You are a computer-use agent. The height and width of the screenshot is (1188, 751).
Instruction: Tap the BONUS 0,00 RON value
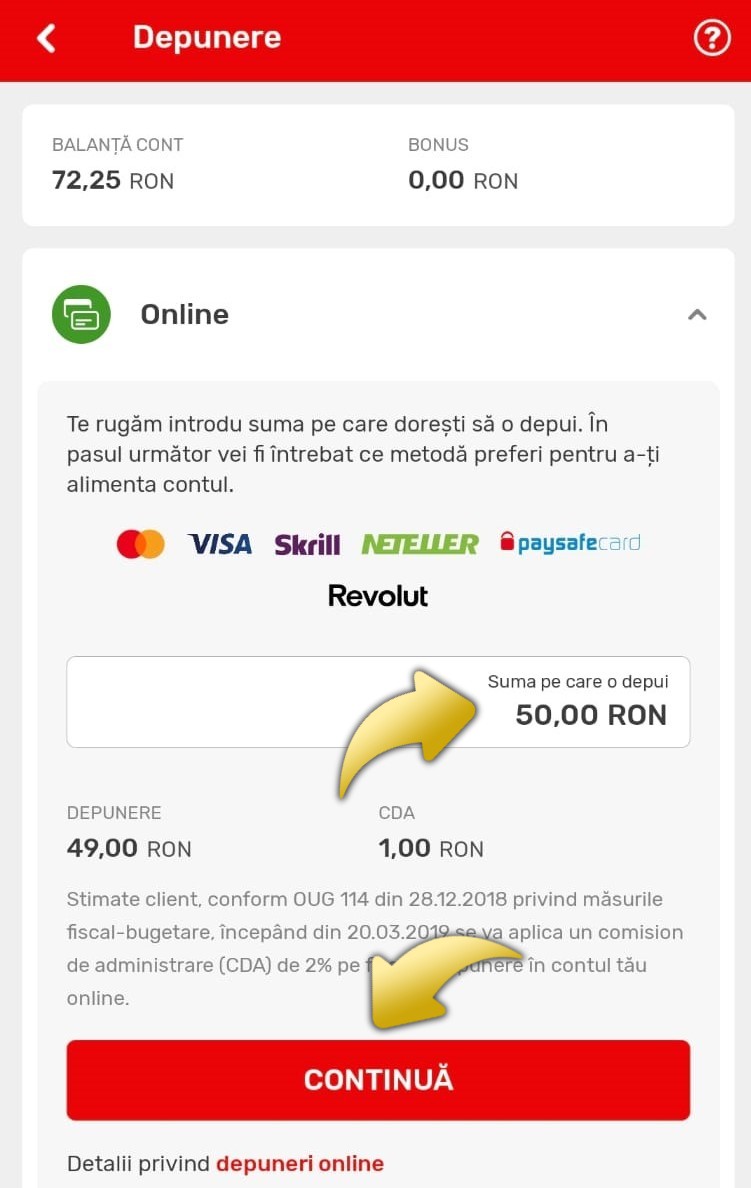(x=463, y=180)
